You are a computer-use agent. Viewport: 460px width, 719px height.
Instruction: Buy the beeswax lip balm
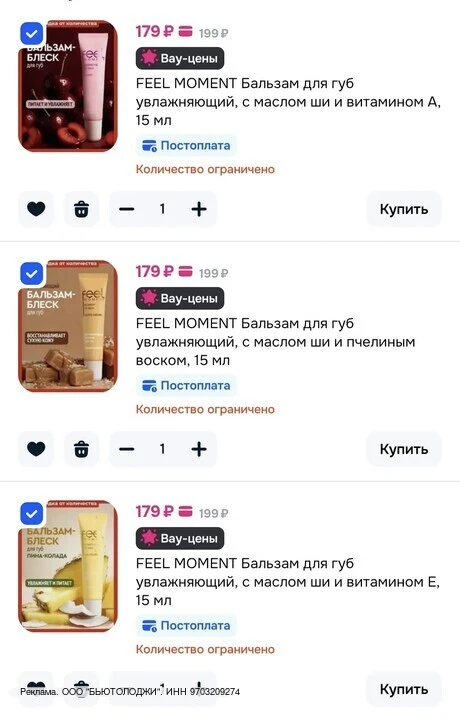[x=404, y=449]
